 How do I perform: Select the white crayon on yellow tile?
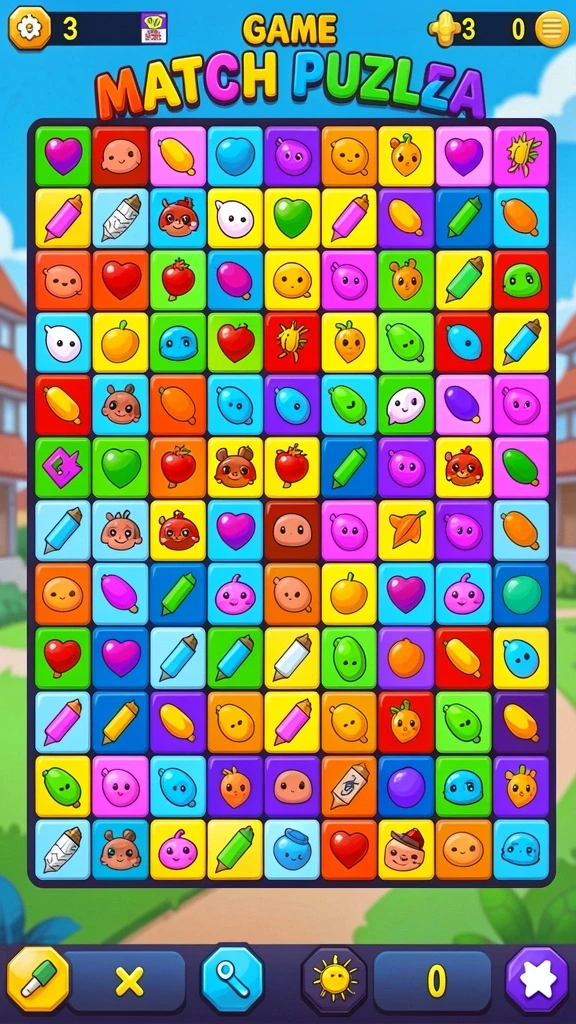click(292, 658)
